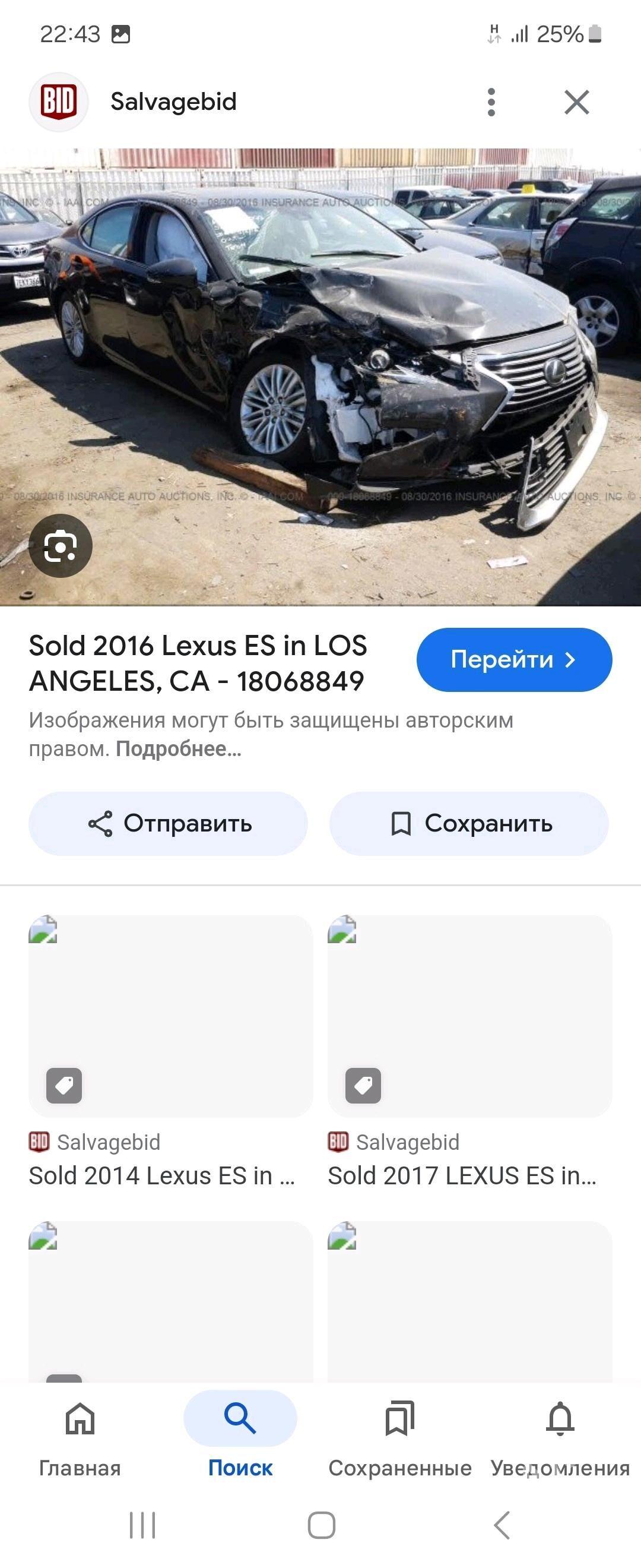Go to the system home screen
The height and width of the screenshot is (1568, 641).
click(321, 1525)
